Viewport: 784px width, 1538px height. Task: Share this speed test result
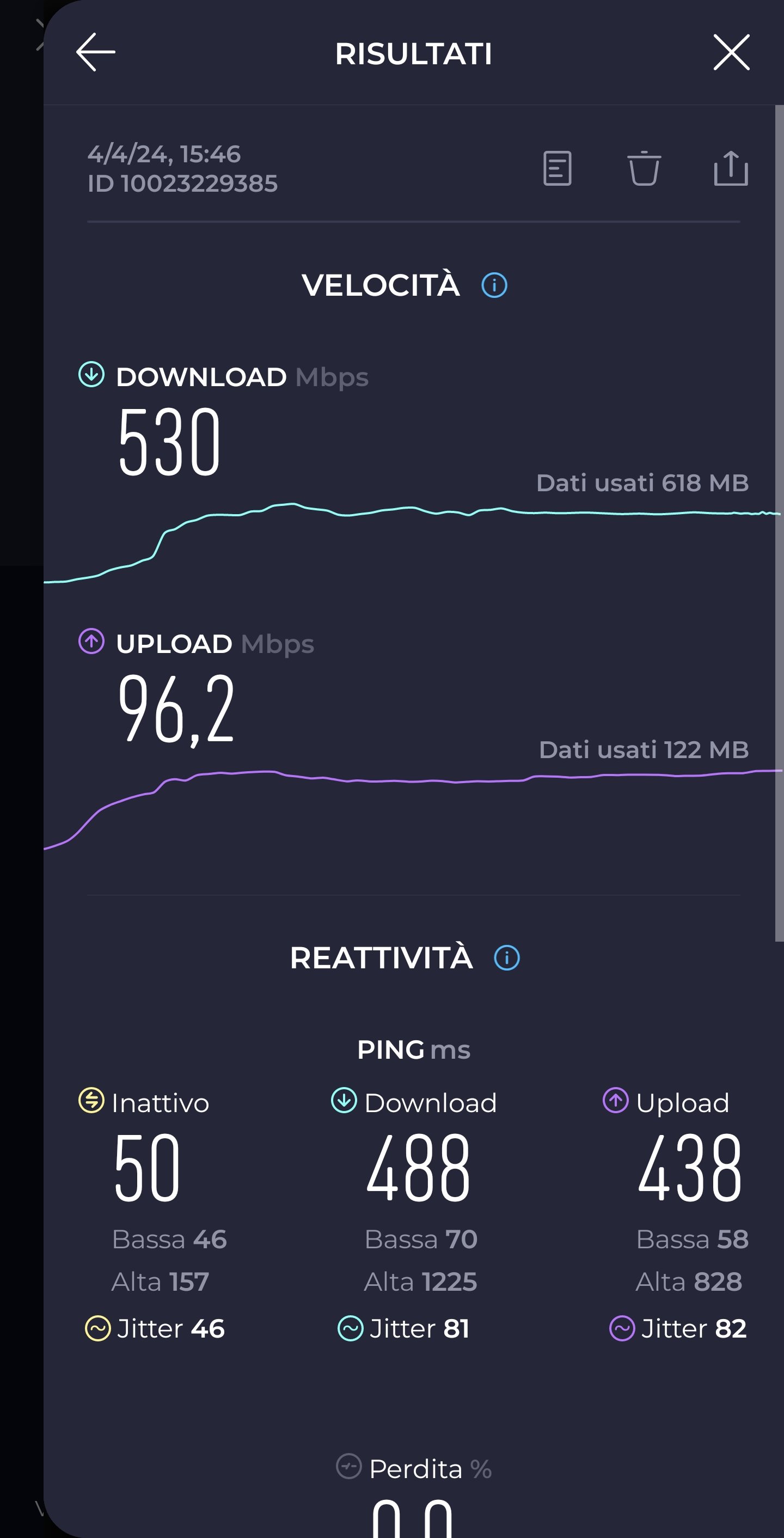731,168
